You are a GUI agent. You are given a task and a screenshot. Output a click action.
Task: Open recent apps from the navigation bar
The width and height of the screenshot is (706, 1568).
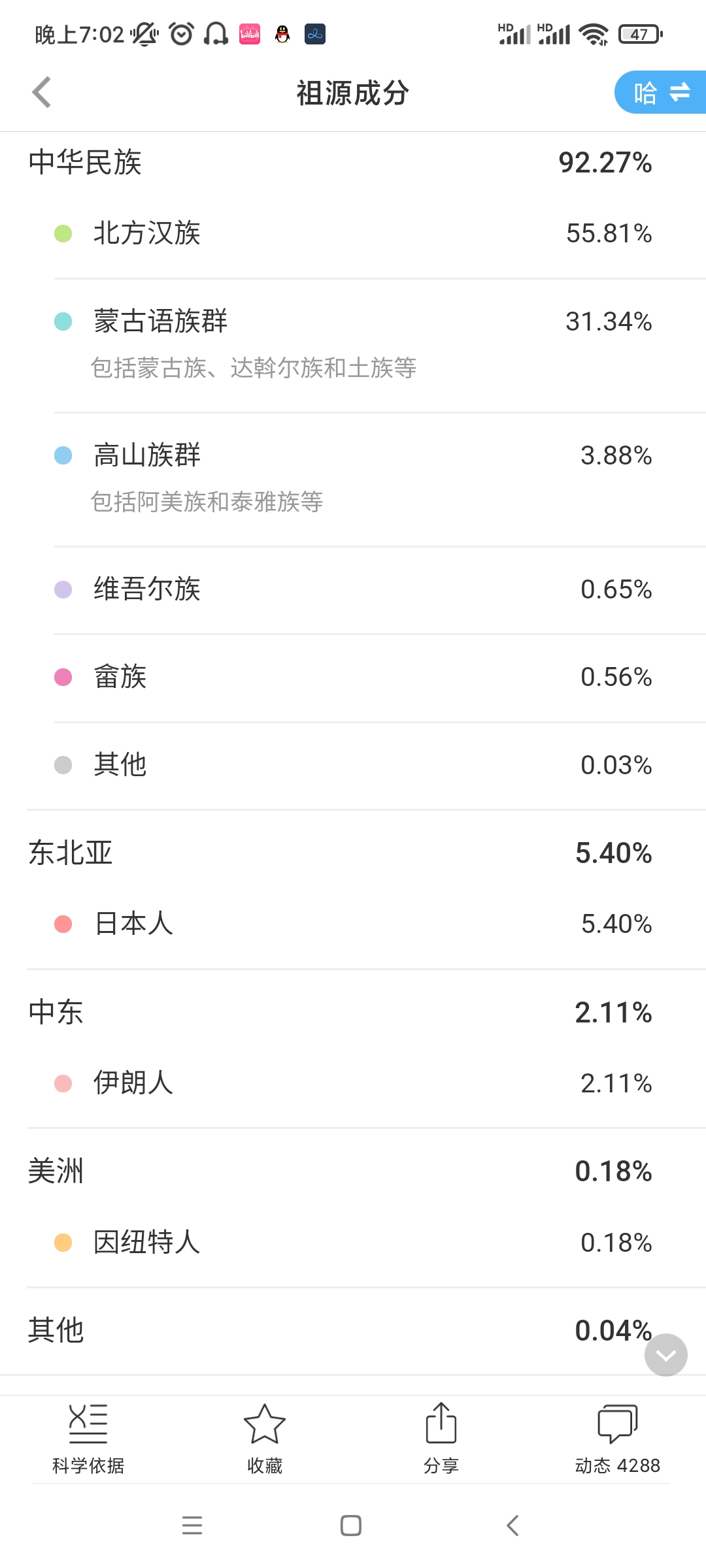point(192,1526)
